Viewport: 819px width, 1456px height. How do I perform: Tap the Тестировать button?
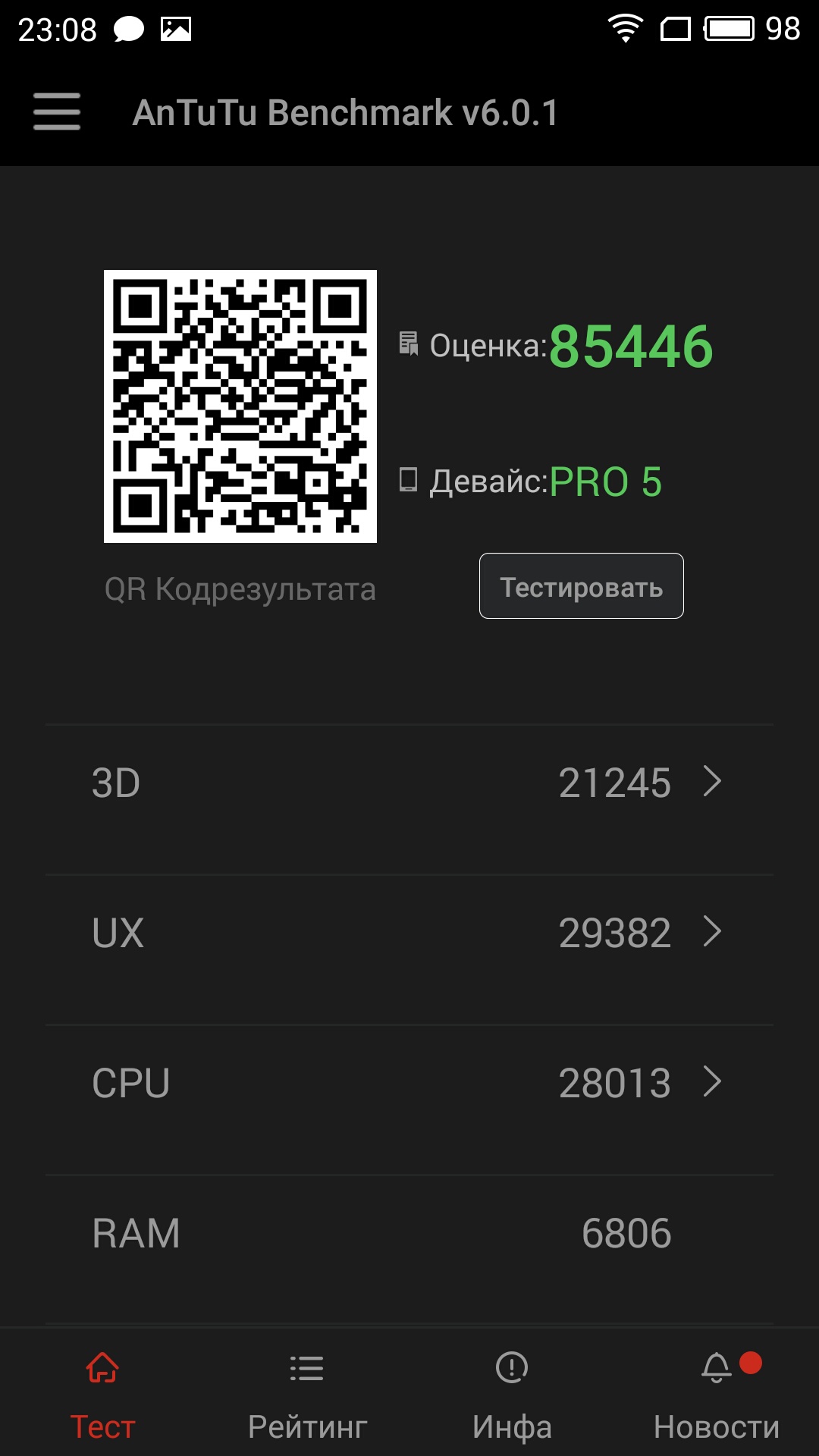(582, 586)
